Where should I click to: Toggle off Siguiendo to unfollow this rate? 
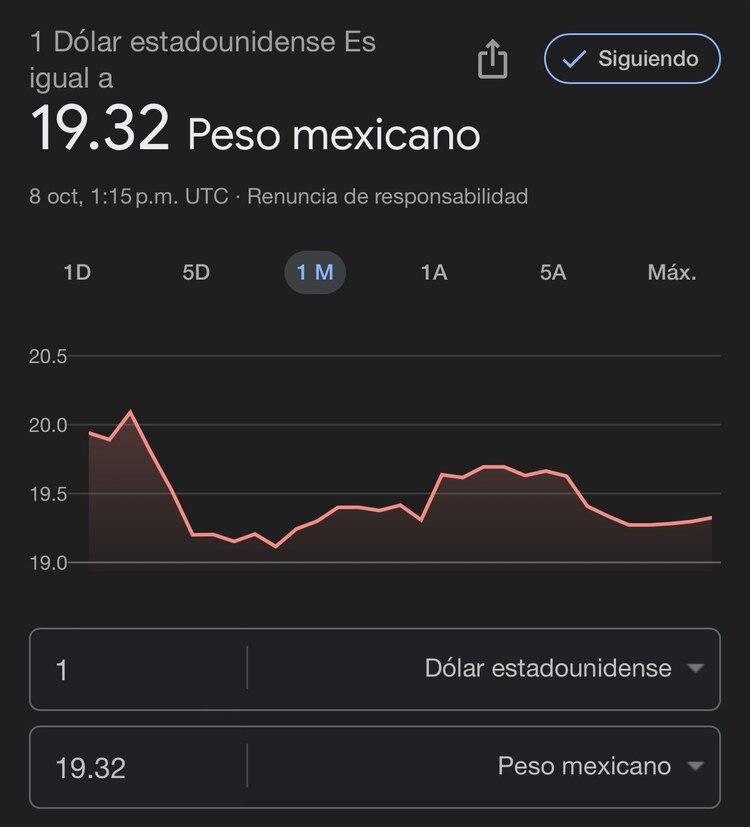(630, 59)
